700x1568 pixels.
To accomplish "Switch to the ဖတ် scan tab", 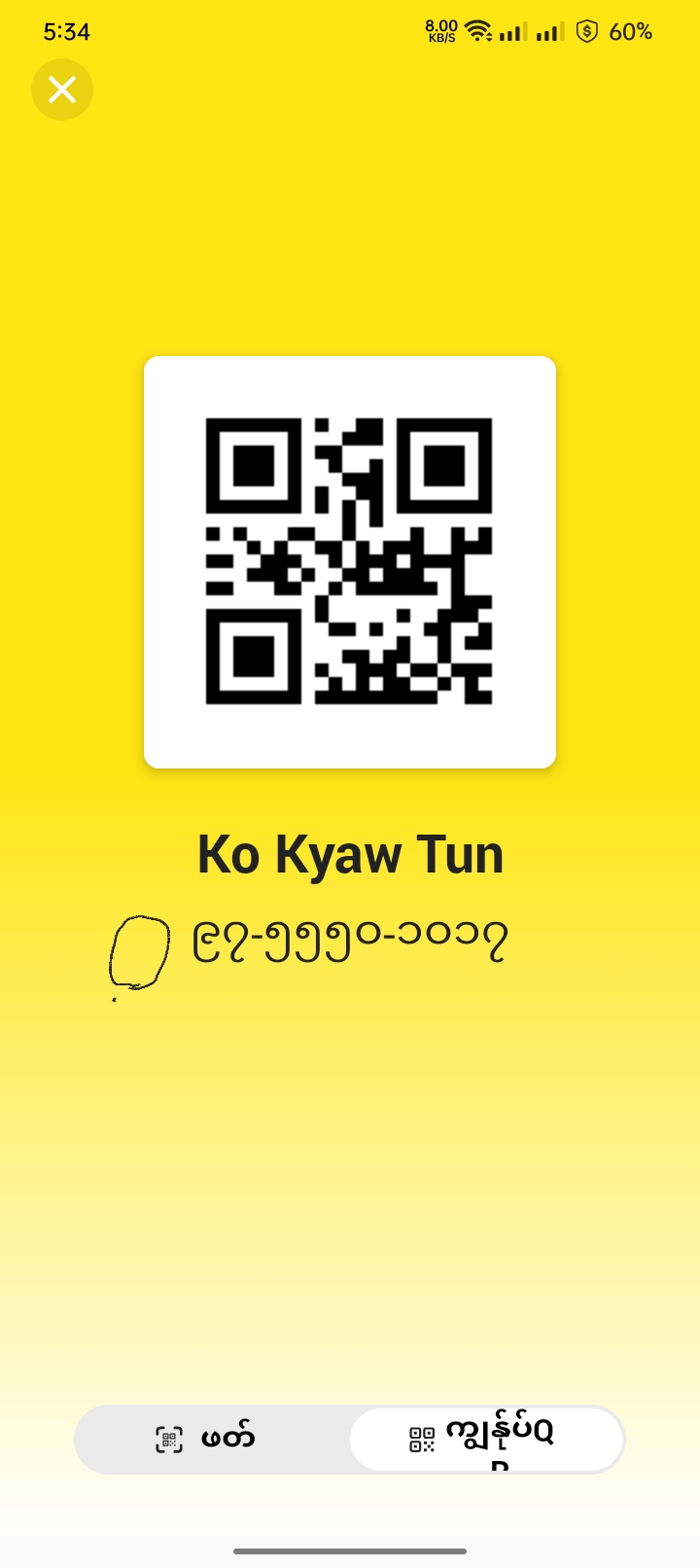I will coord(213,1439).
